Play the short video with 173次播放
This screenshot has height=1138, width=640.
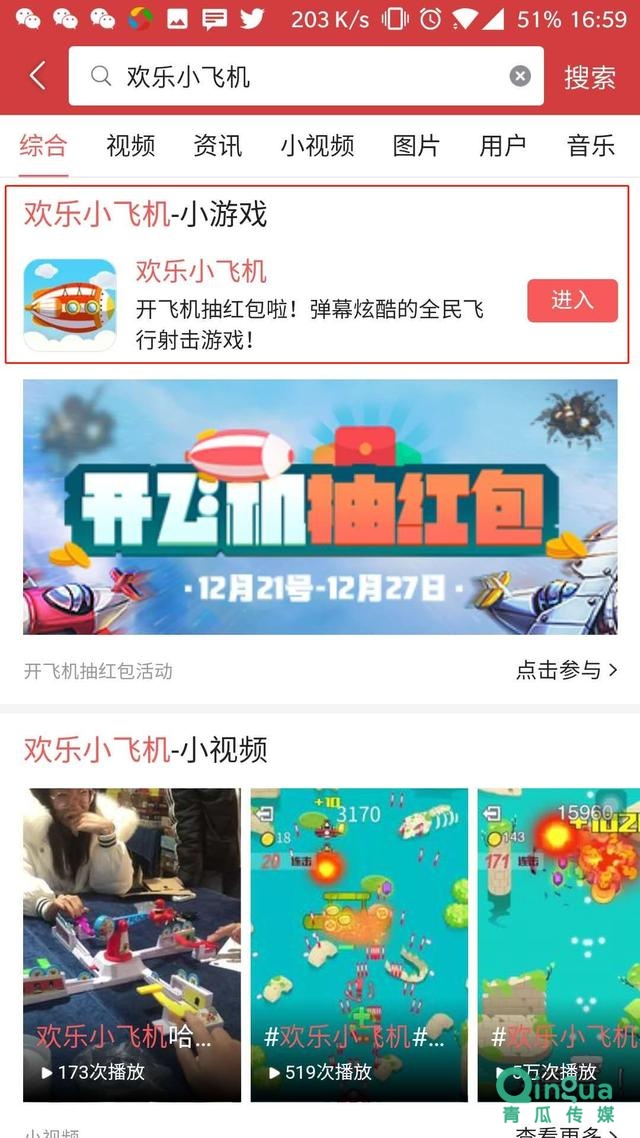pyautogui.click(x=132, y=944)
